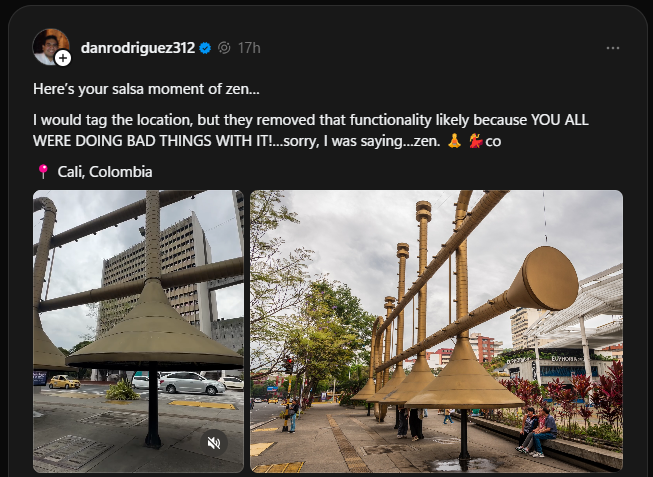653x477 pixels.
Task: Unmute the video with the speaker icon
Action: tap(213, 442)
